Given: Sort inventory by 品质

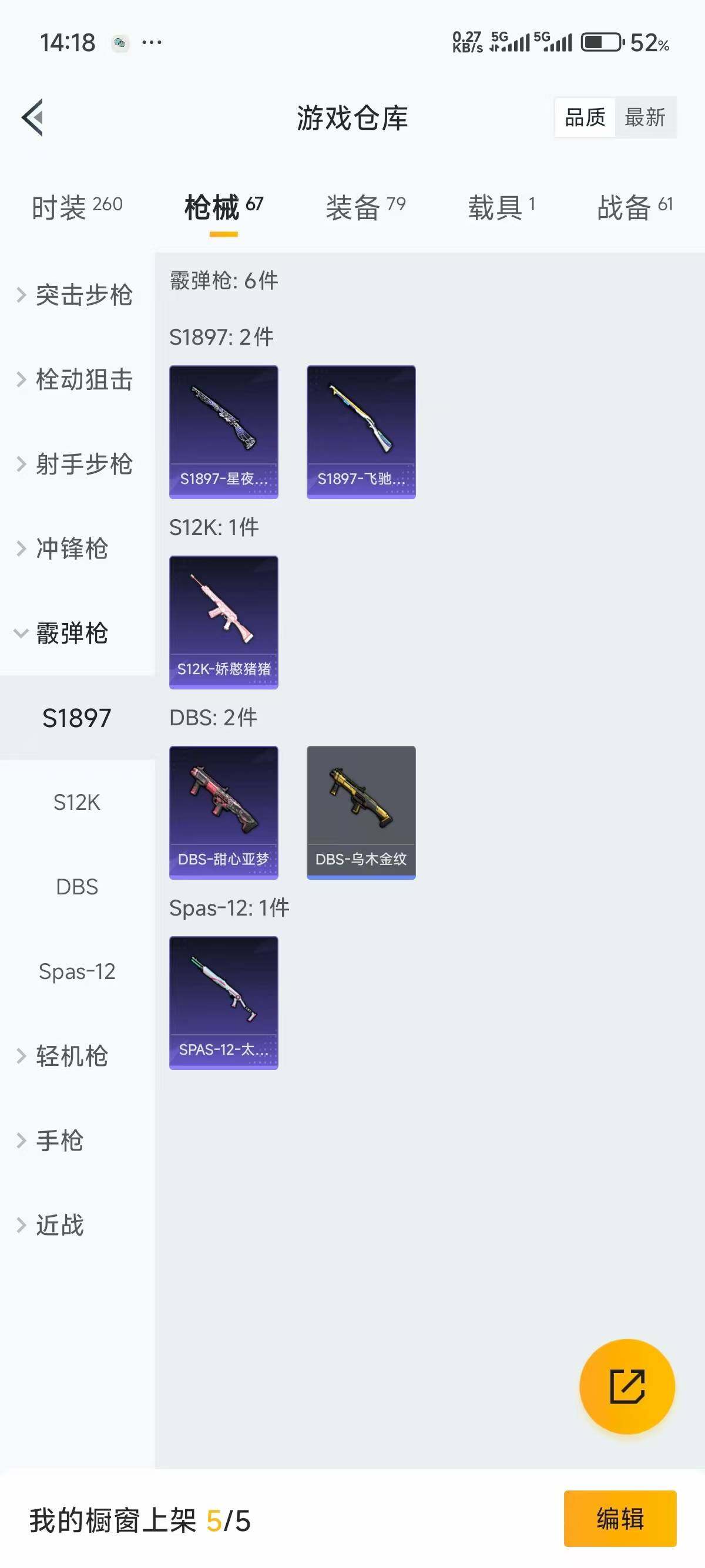Looking at the screenshot, I should [x=584, y=117].
